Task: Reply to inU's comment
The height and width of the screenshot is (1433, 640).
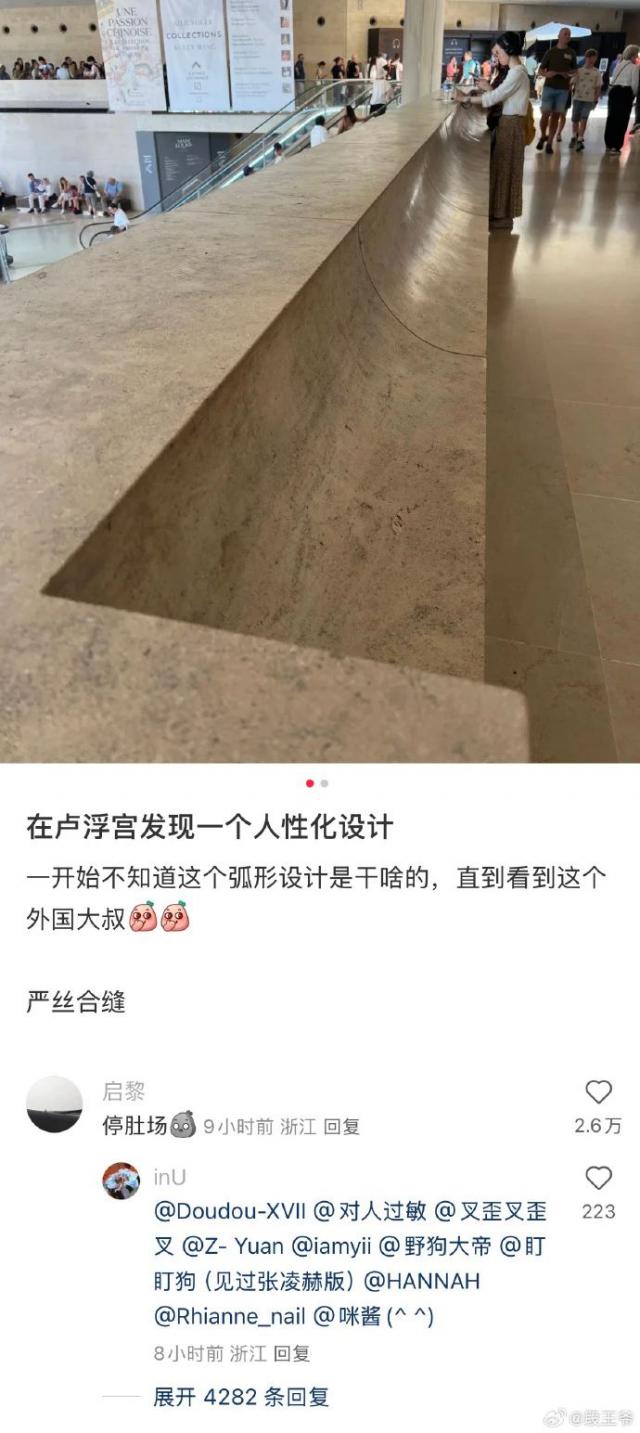Action: (292, 1354)
